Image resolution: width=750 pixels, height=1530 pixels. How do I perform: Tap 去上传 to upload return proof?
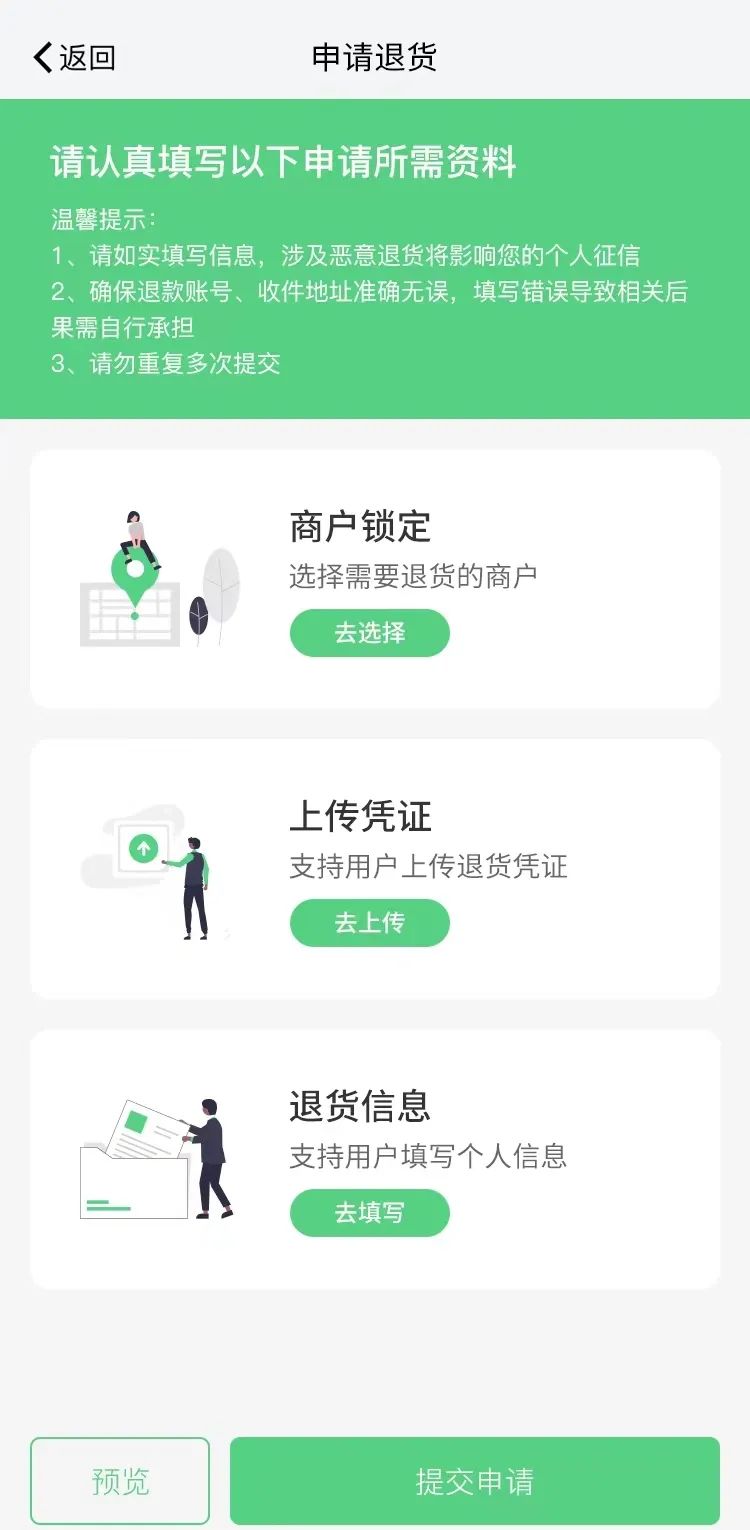tap(369, 922)
